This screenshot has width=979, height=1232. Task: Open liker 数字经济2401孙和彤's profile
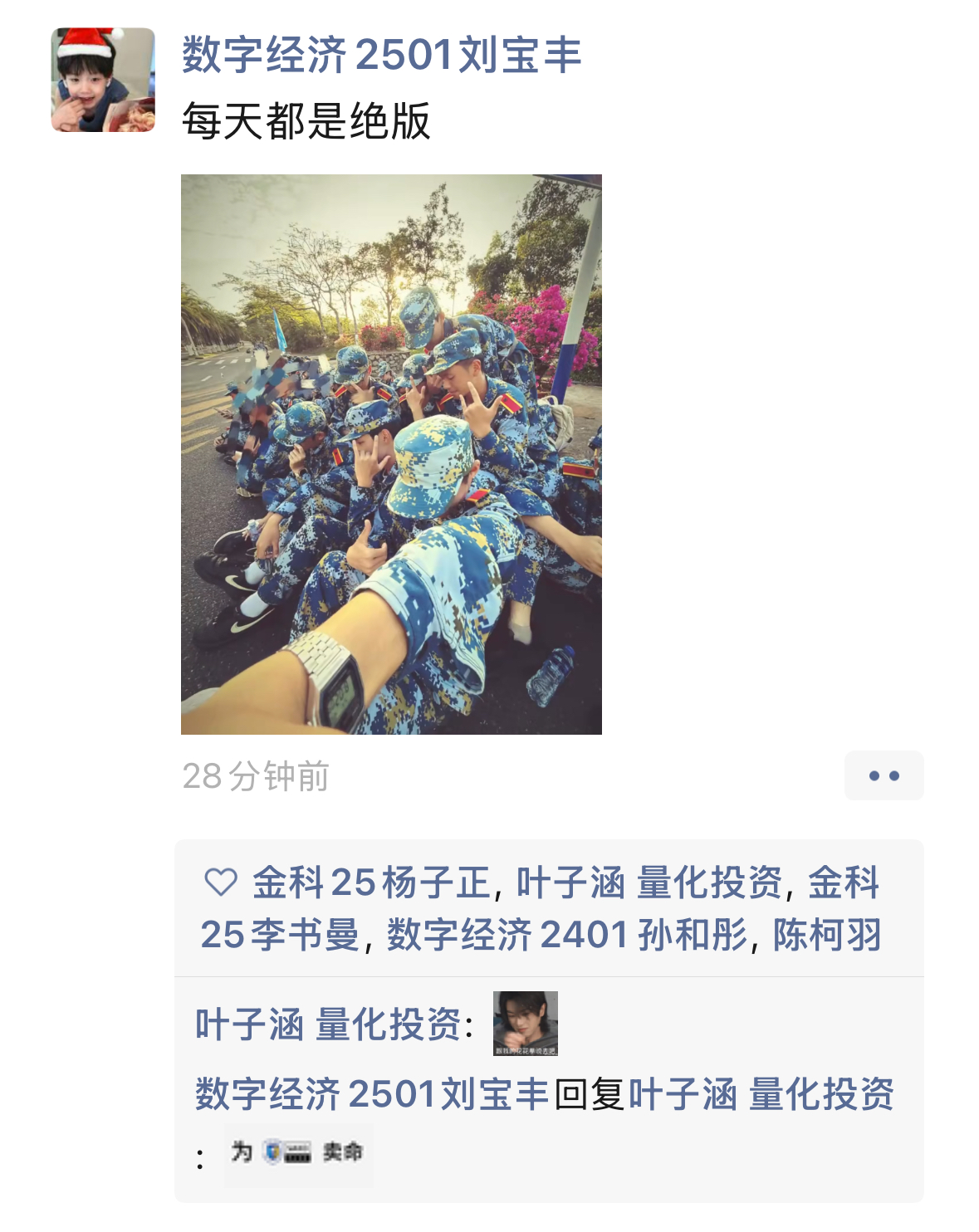click(x=567, y=935)
